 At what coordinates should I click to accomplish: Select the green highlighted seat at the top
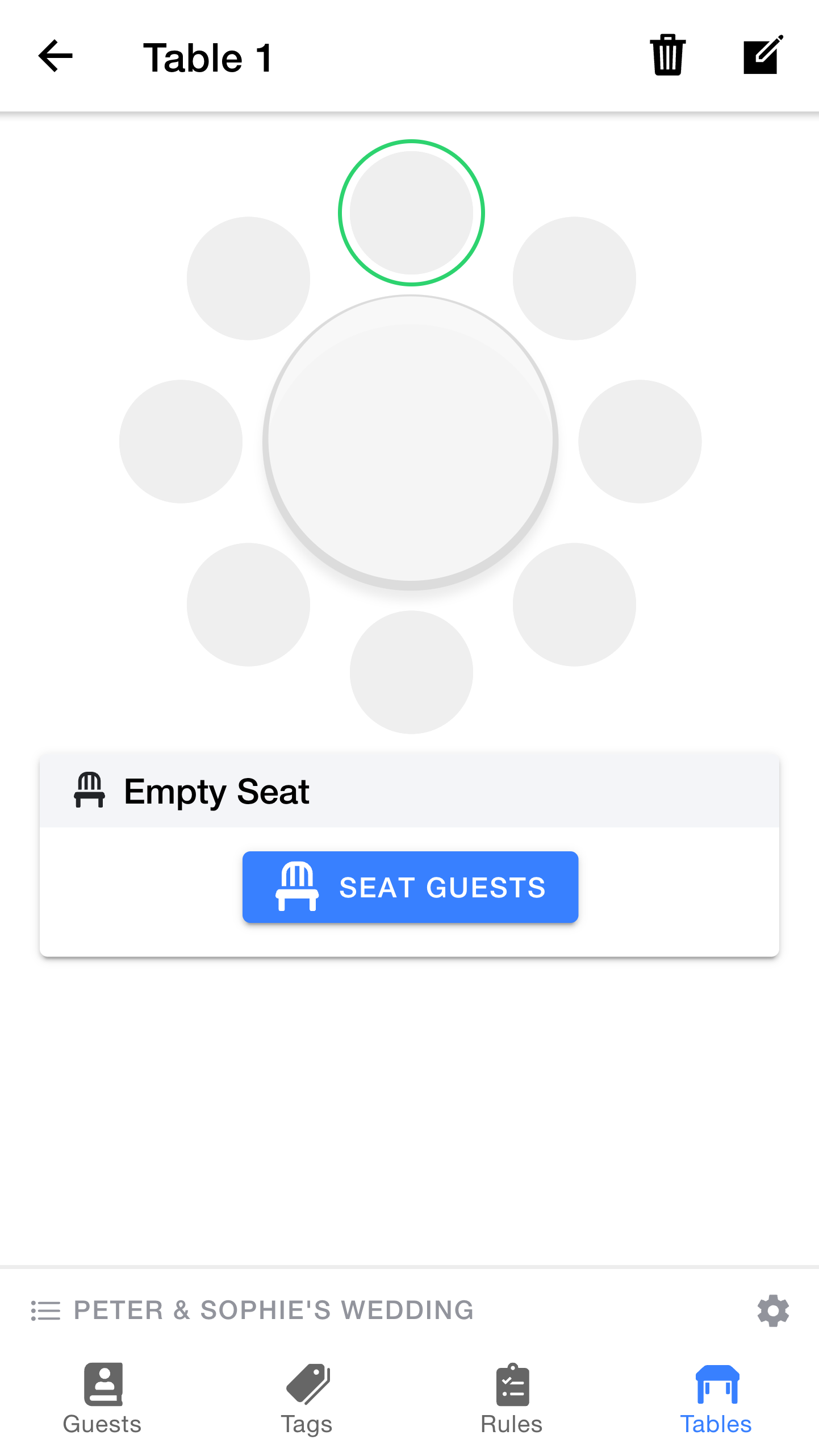pyautogui.click(x=411, y=213)
